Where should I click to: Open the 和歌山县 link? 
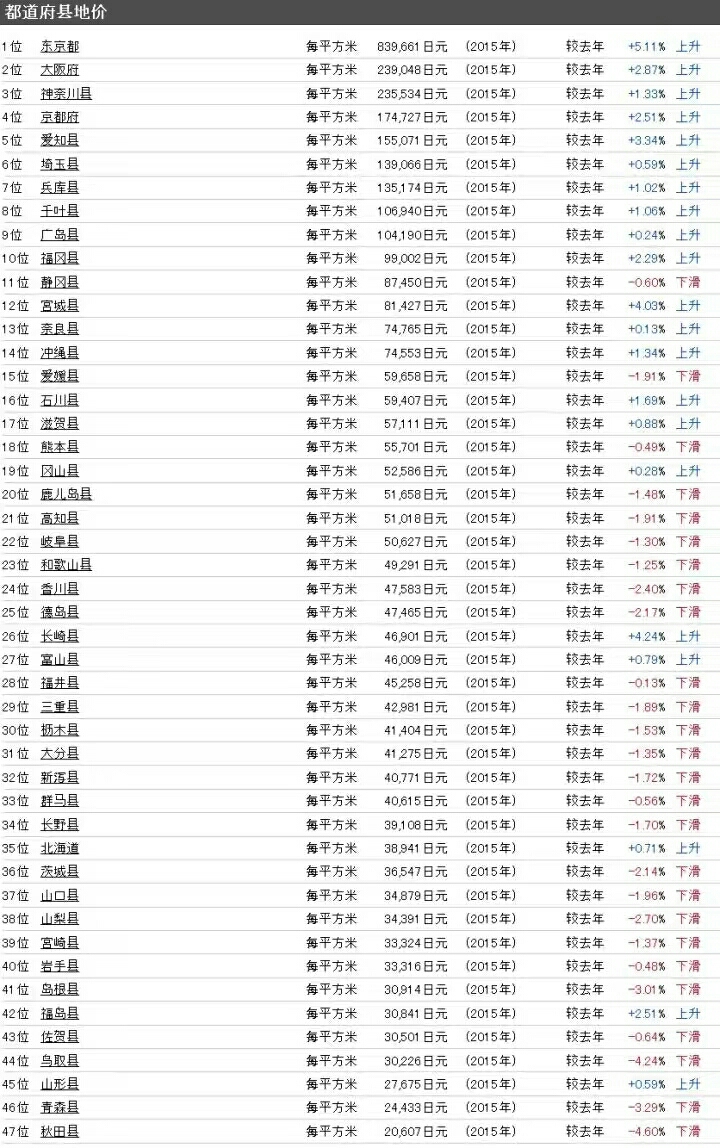66,565
